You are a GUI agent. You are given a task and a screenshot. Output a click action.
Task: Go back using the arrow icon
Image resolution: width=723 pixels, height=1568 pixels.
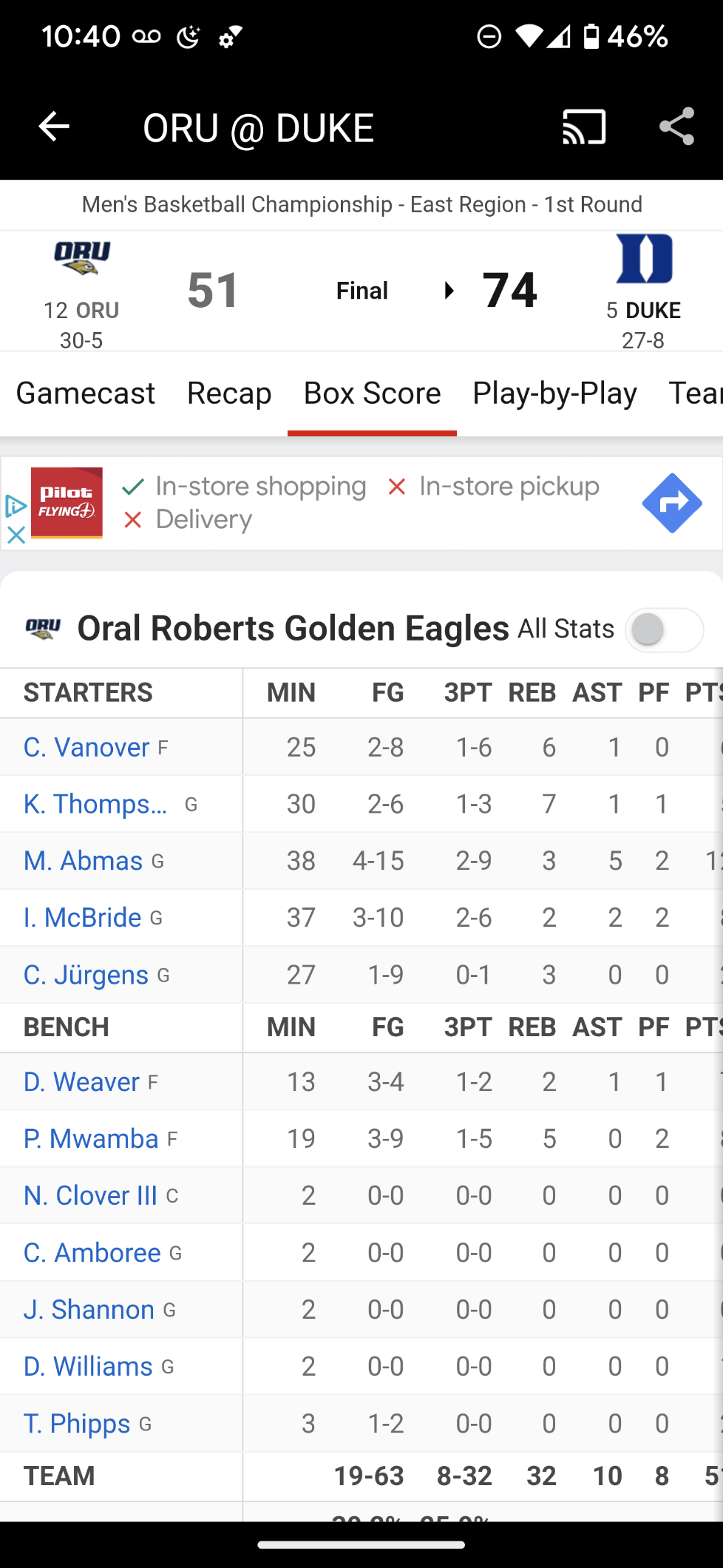pyautogui.click(x=54, y=127)
